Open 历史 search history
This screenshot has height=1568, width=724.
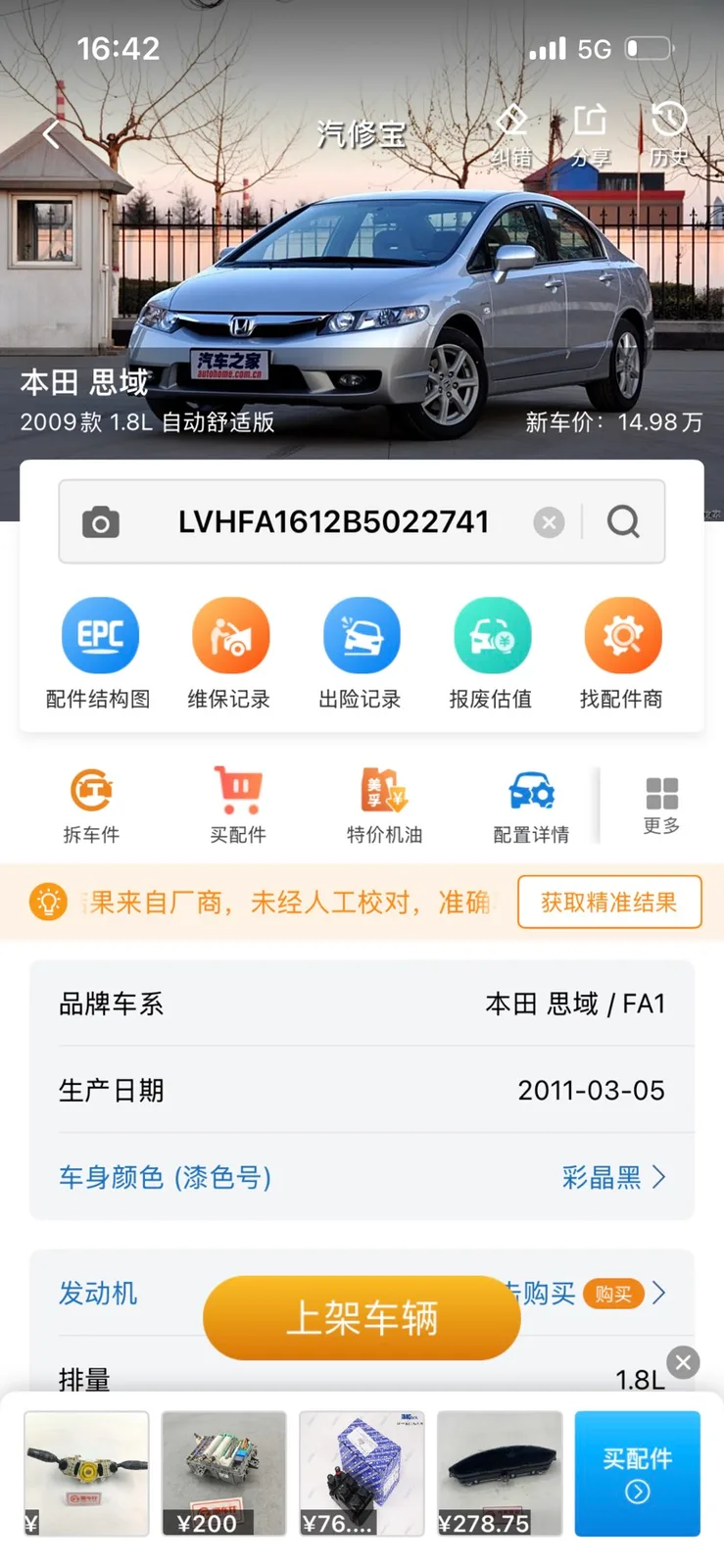[669, 135]
